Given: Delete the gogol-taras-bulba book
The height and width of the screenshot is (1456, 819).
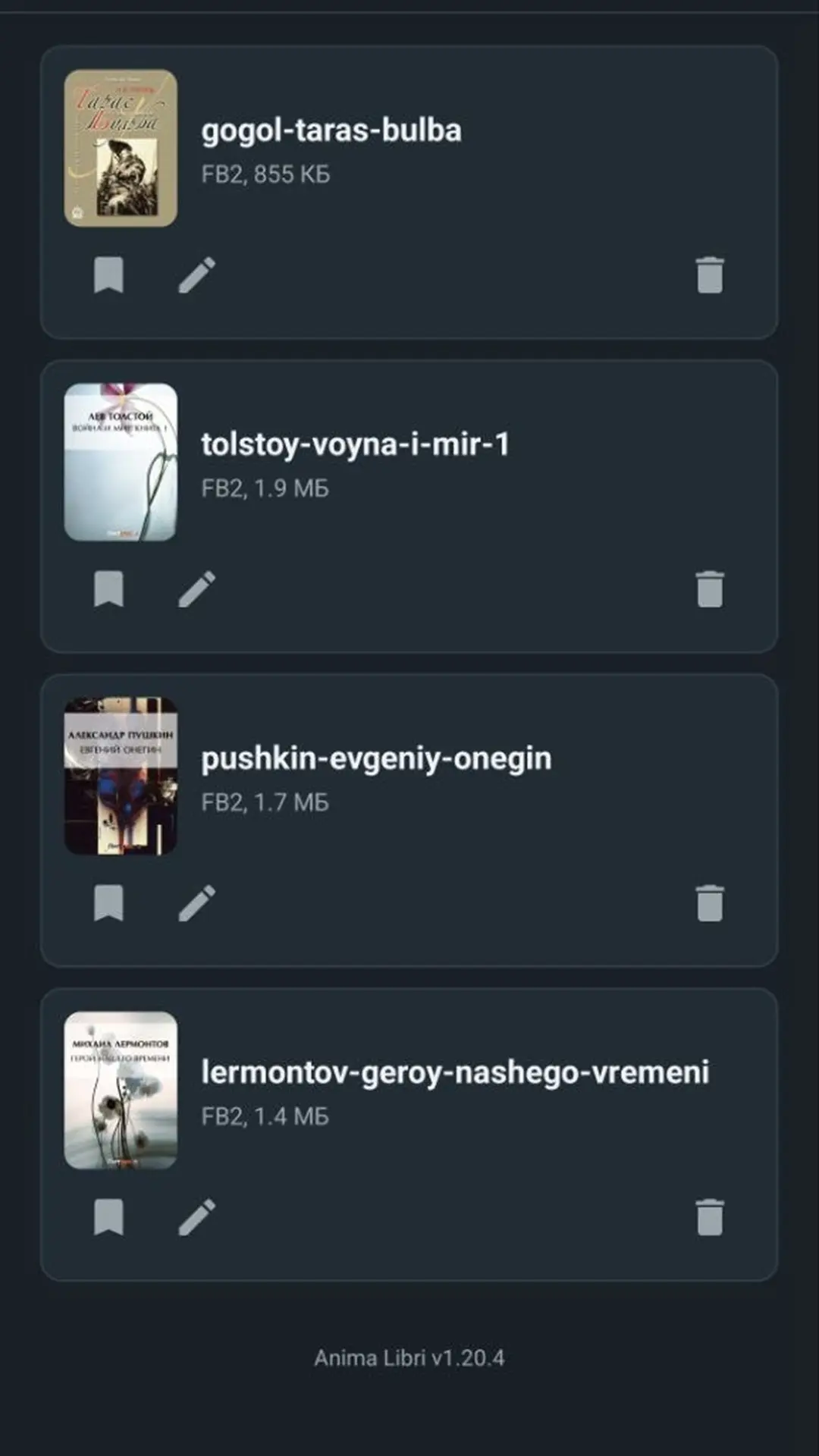Looking at the screenshot, I should tap(710, 275).
